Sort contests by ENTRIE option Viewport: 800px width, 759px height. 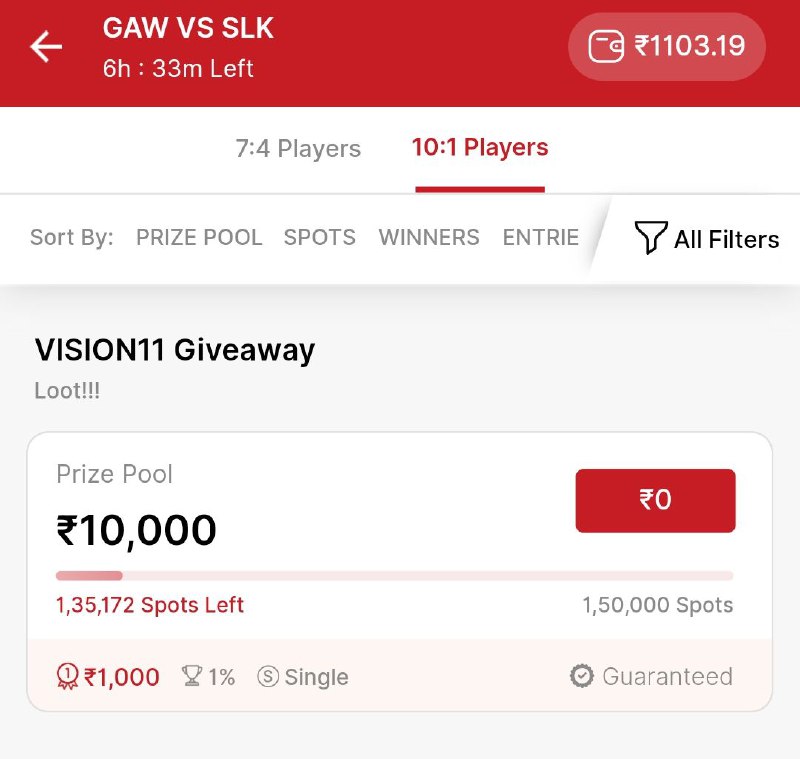(x=540, y=238)
